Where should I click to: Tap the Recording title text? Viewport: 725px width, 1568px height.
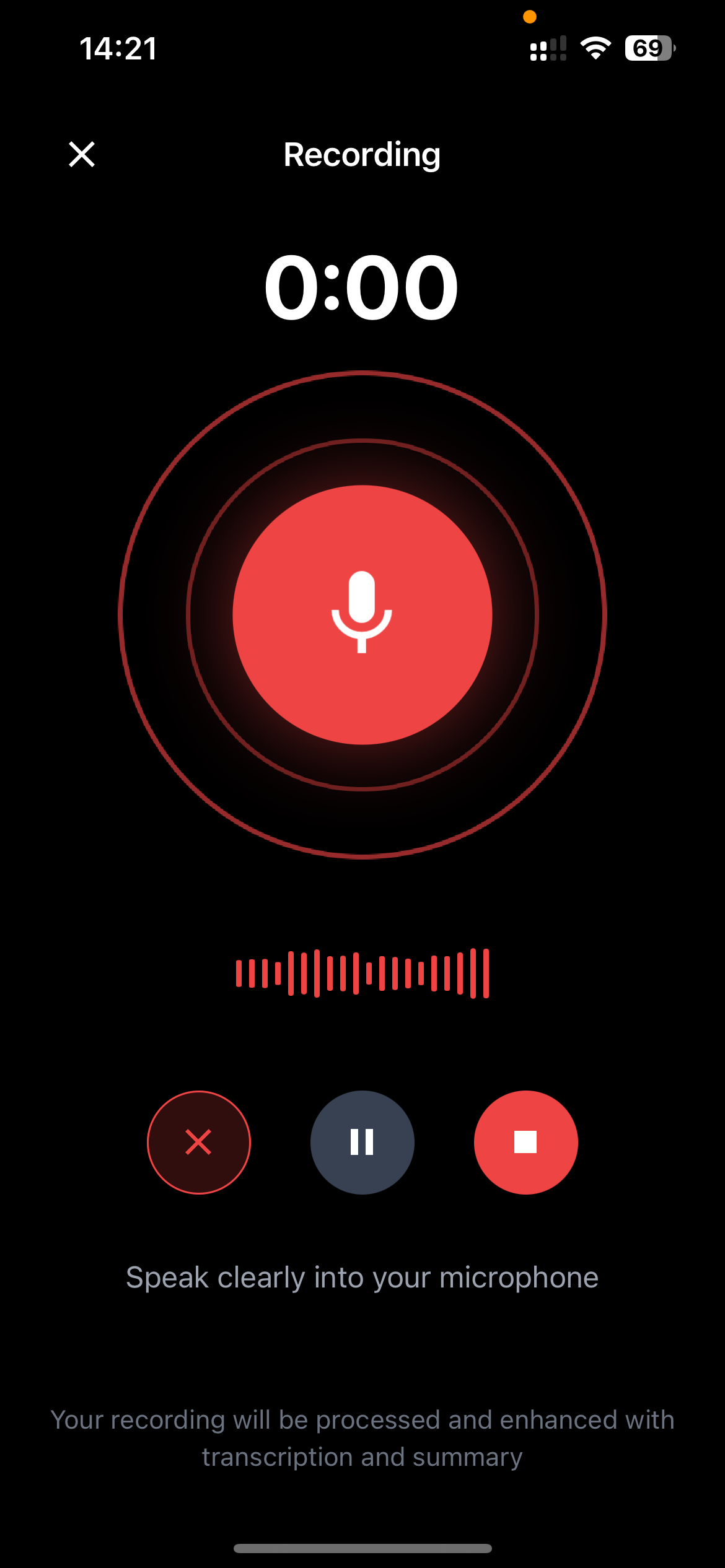[362, 155]
